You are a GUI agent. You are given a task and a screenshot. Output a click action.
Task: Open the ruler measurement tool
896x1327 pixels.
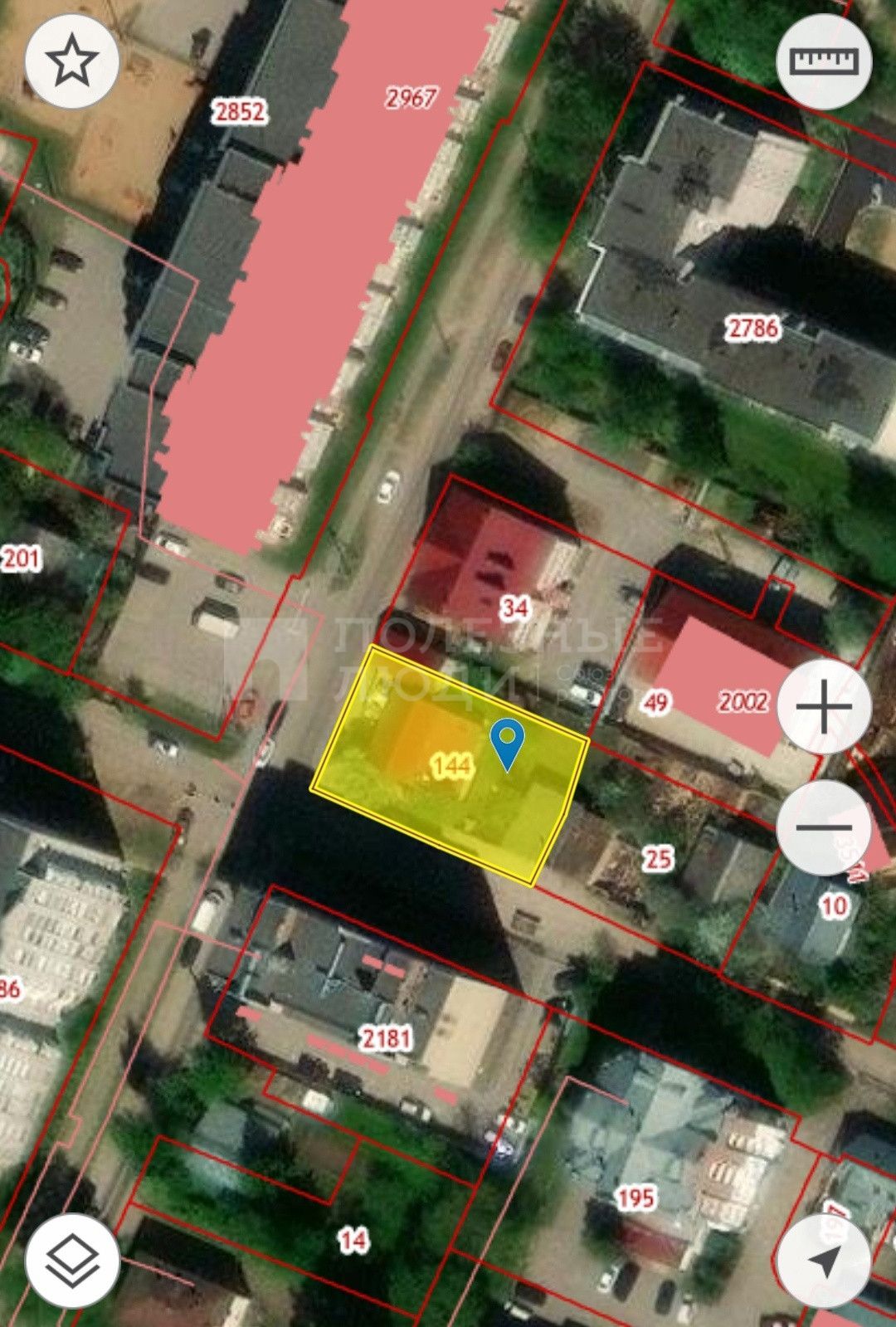point(823,61)
